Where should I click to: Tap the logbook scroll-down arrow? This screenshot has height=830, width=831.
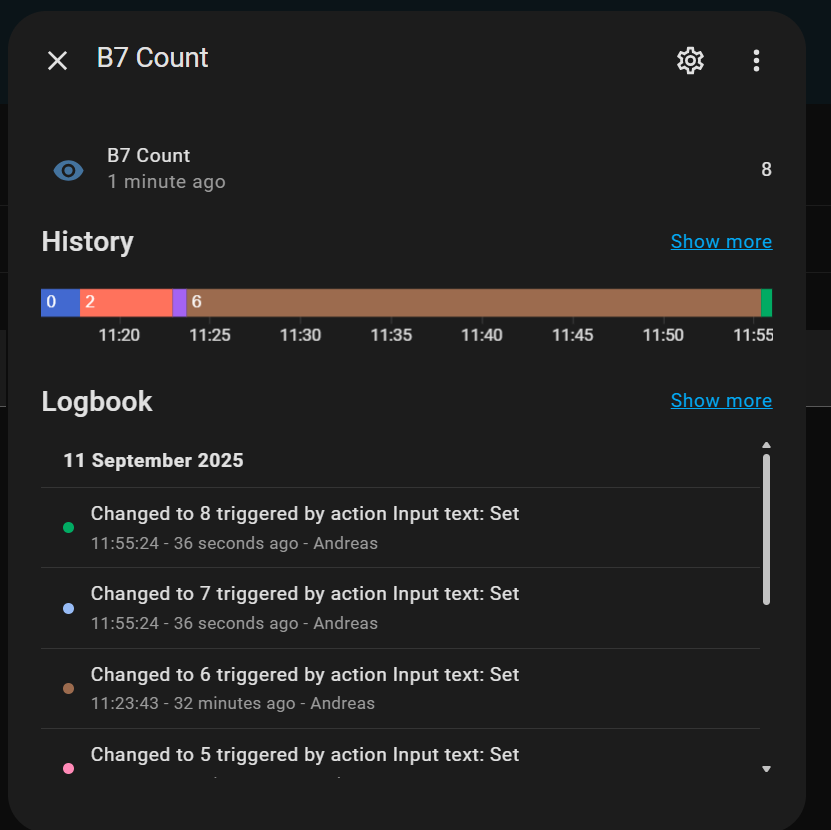[x=767, y=769]
